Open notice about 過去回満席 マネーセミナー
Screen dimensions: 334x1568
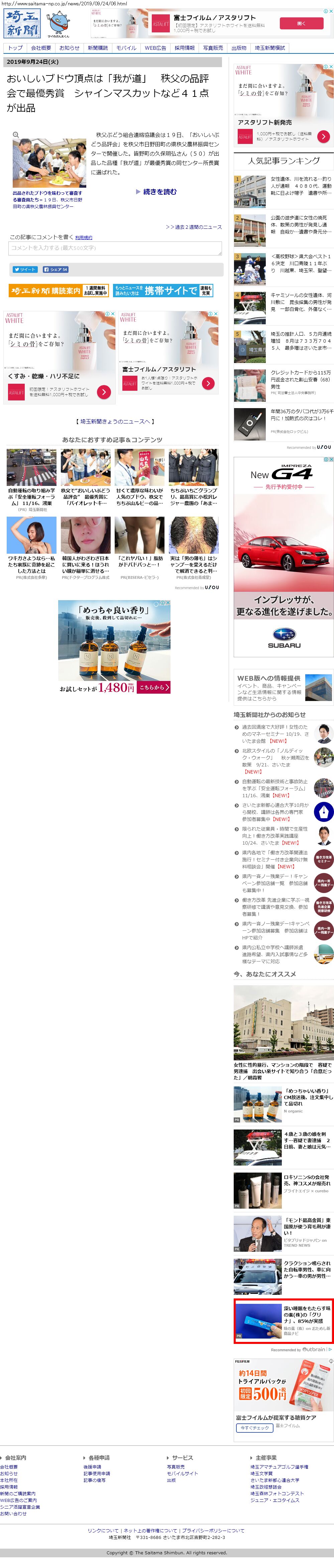[x=275, y=734]
